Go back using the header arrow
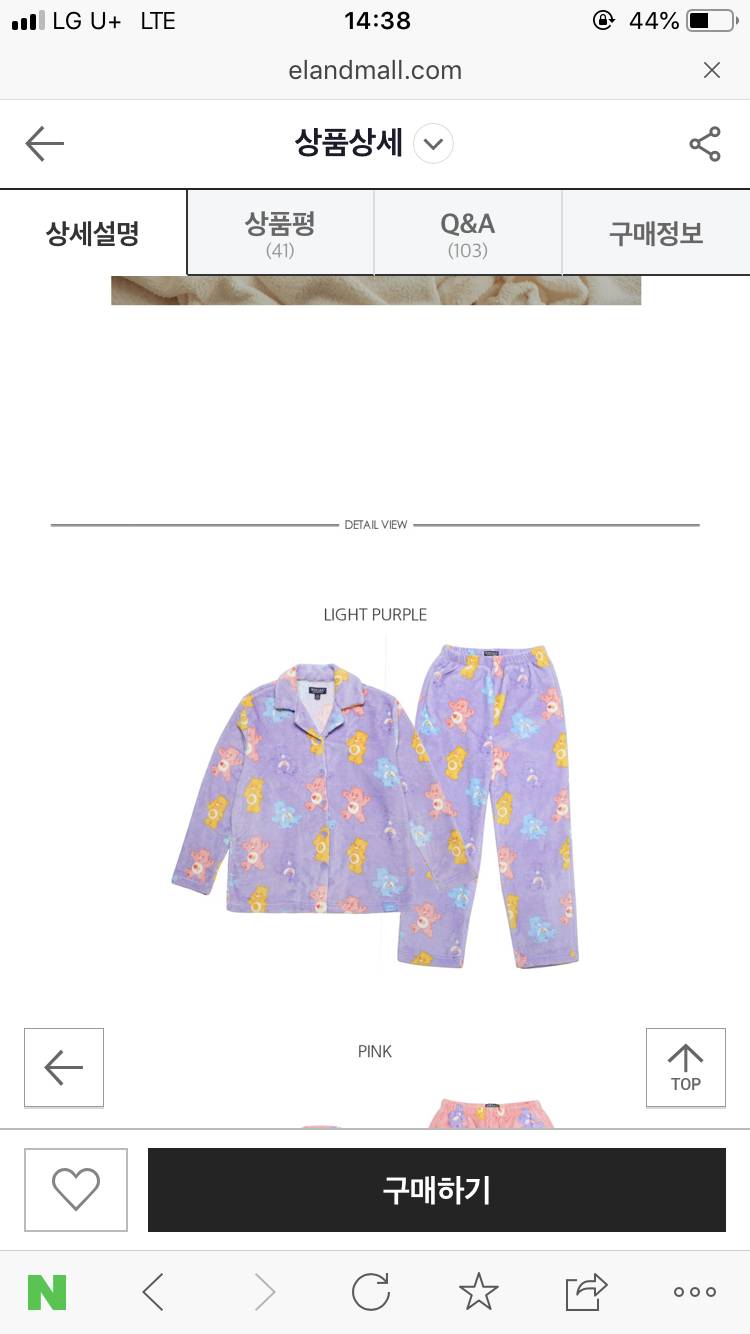 point(45,144)
